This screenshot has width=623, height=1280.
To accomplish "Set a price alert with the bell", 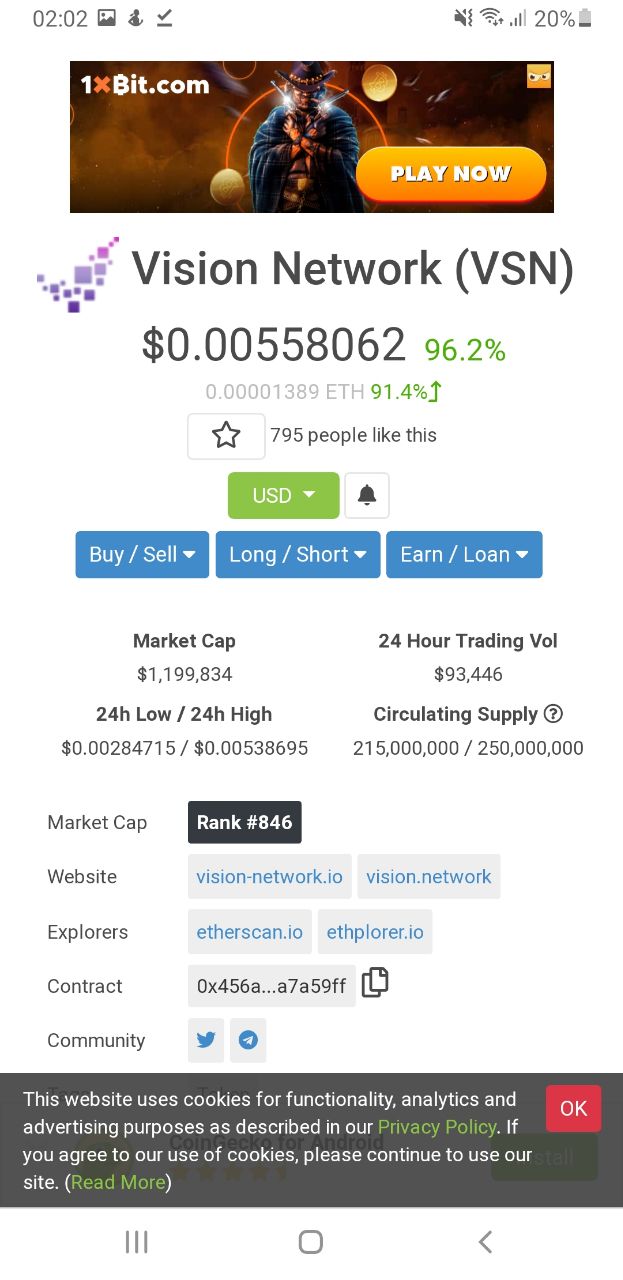I will (x=367, y=495).
